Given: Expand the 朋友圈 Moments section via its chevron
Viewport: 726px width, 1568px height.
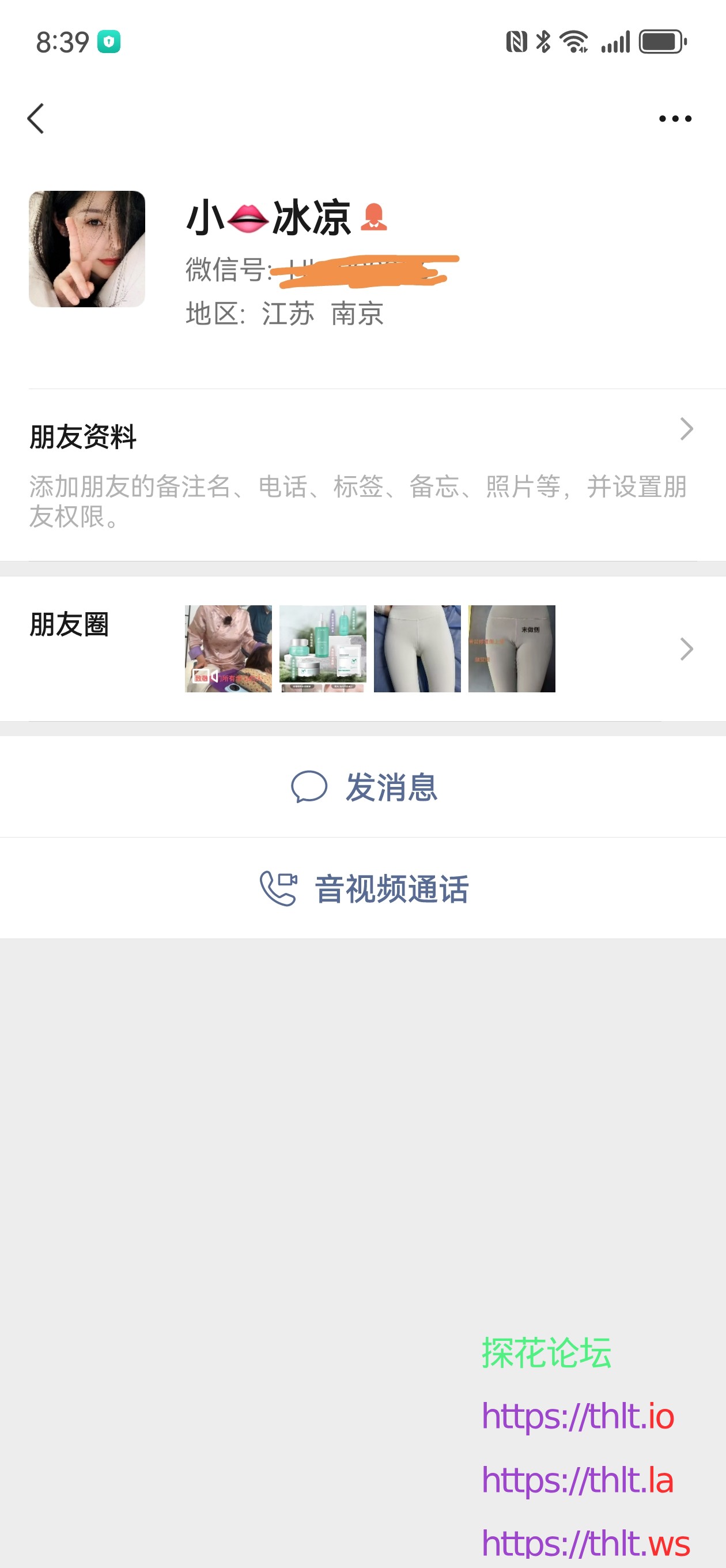Looking at the screenshot, I should pos(686,649).
